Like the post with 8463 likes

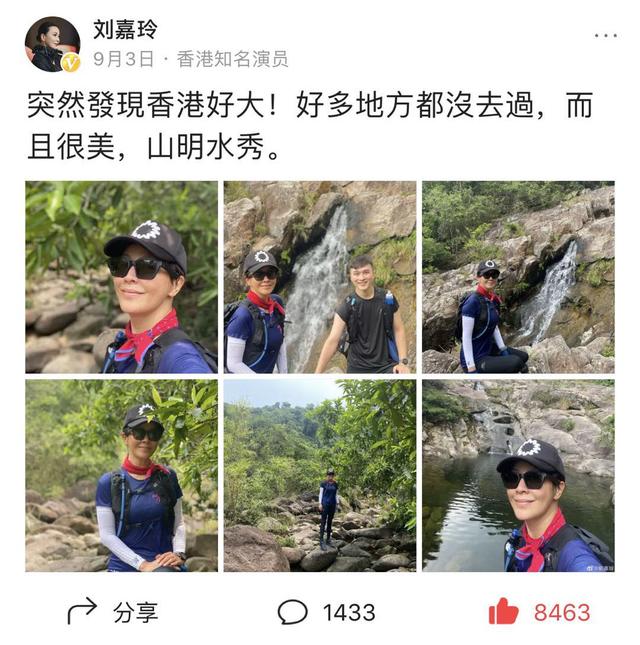coord(539,612)
